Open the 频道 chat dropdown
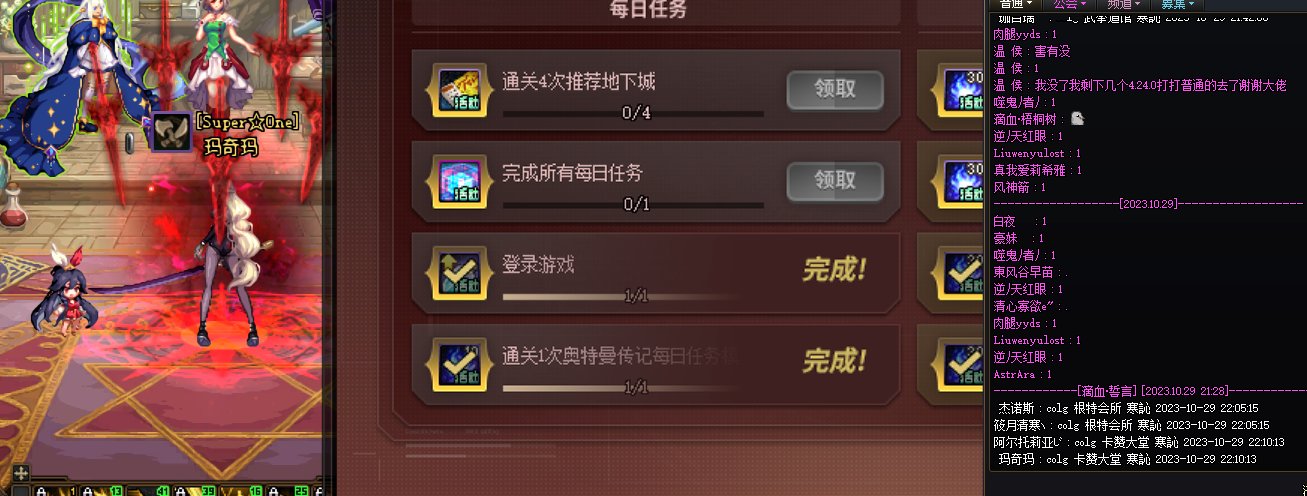Viewport: 1307px width, 496px height. (1126, 5)
